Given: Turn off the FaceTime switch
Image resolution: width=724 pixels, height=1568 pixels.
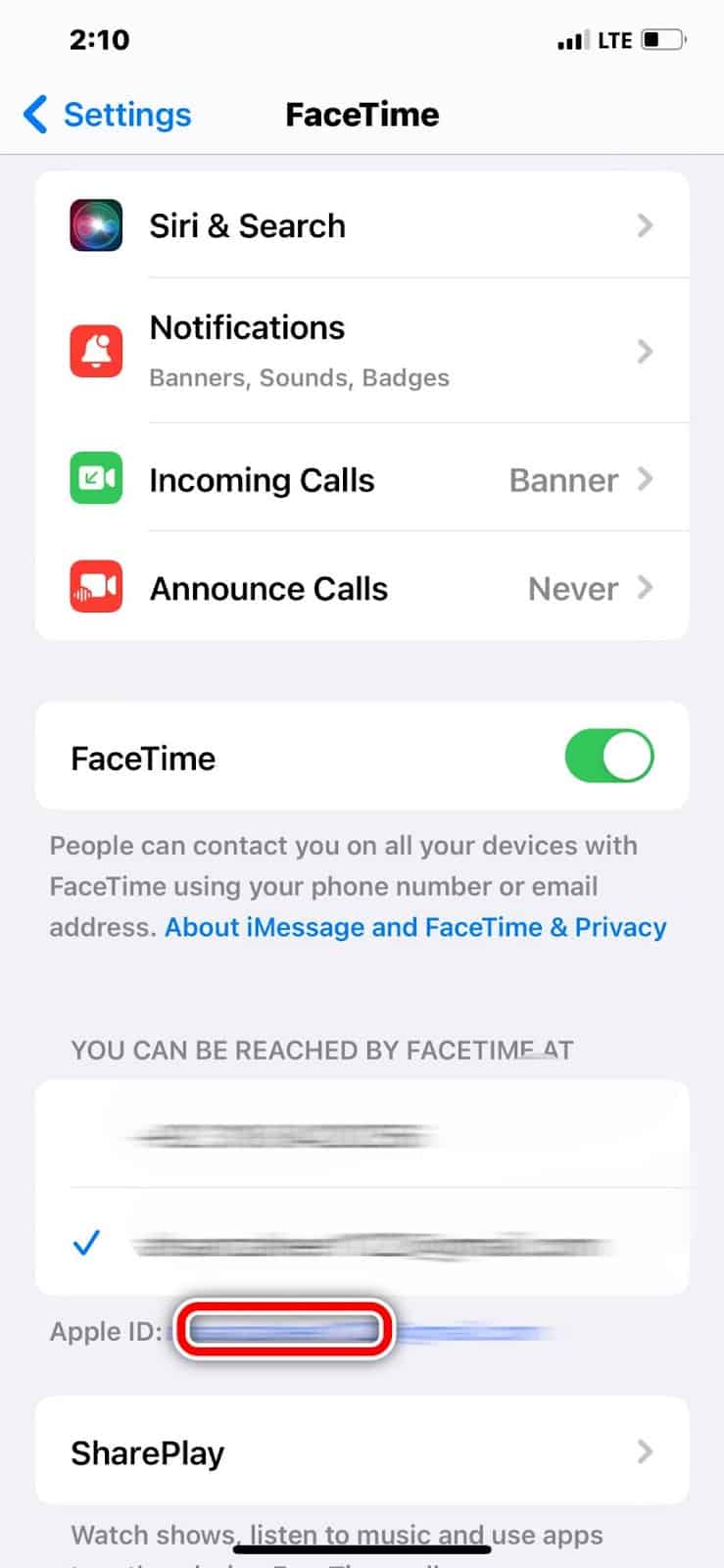Looking at the screenshot, I should point(608,757).
